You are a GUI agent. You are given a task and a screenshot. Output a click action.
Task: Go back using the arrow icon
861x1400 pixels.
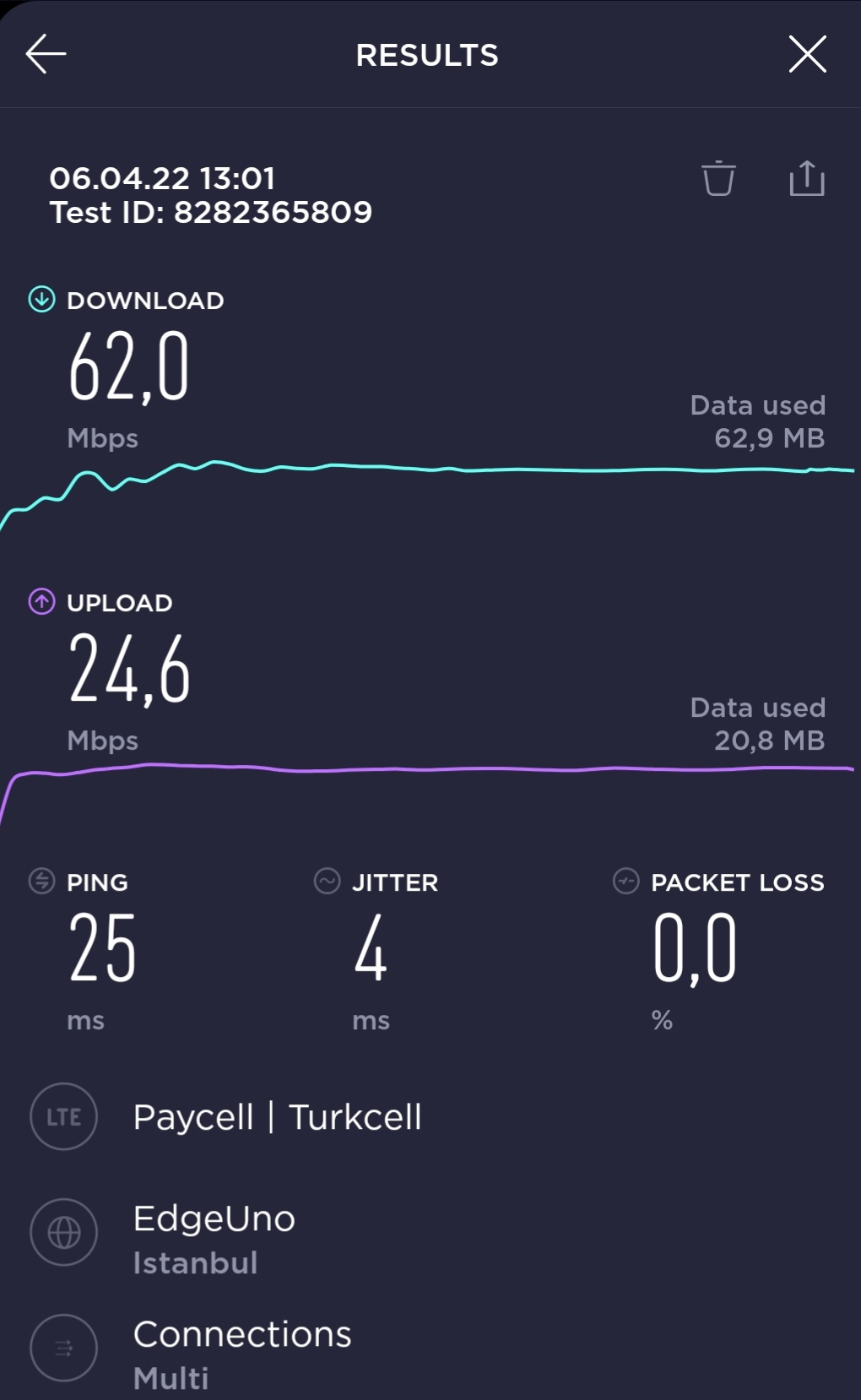point(46,55)
